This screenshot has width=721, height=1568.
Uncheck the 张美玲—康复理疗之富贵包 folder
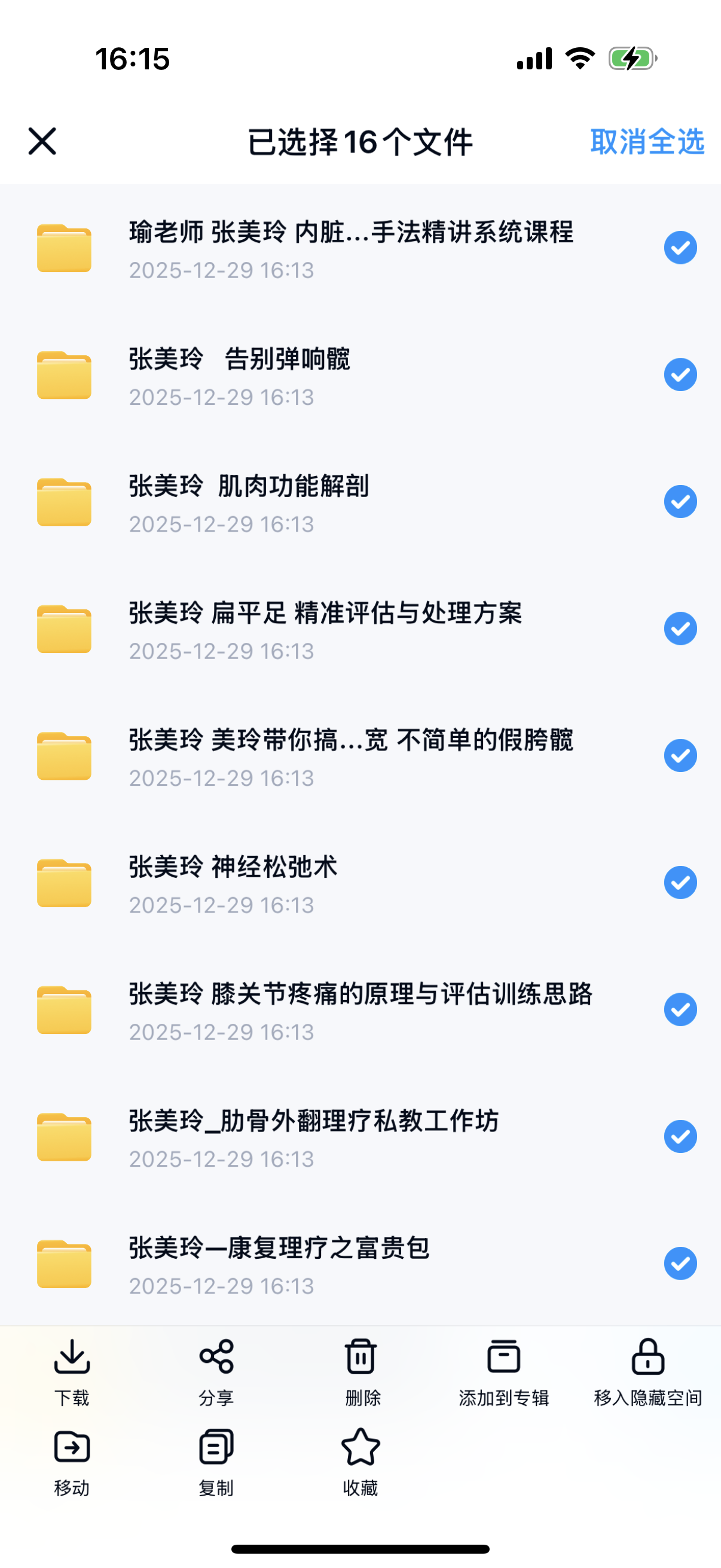[x=680, y=1264]
